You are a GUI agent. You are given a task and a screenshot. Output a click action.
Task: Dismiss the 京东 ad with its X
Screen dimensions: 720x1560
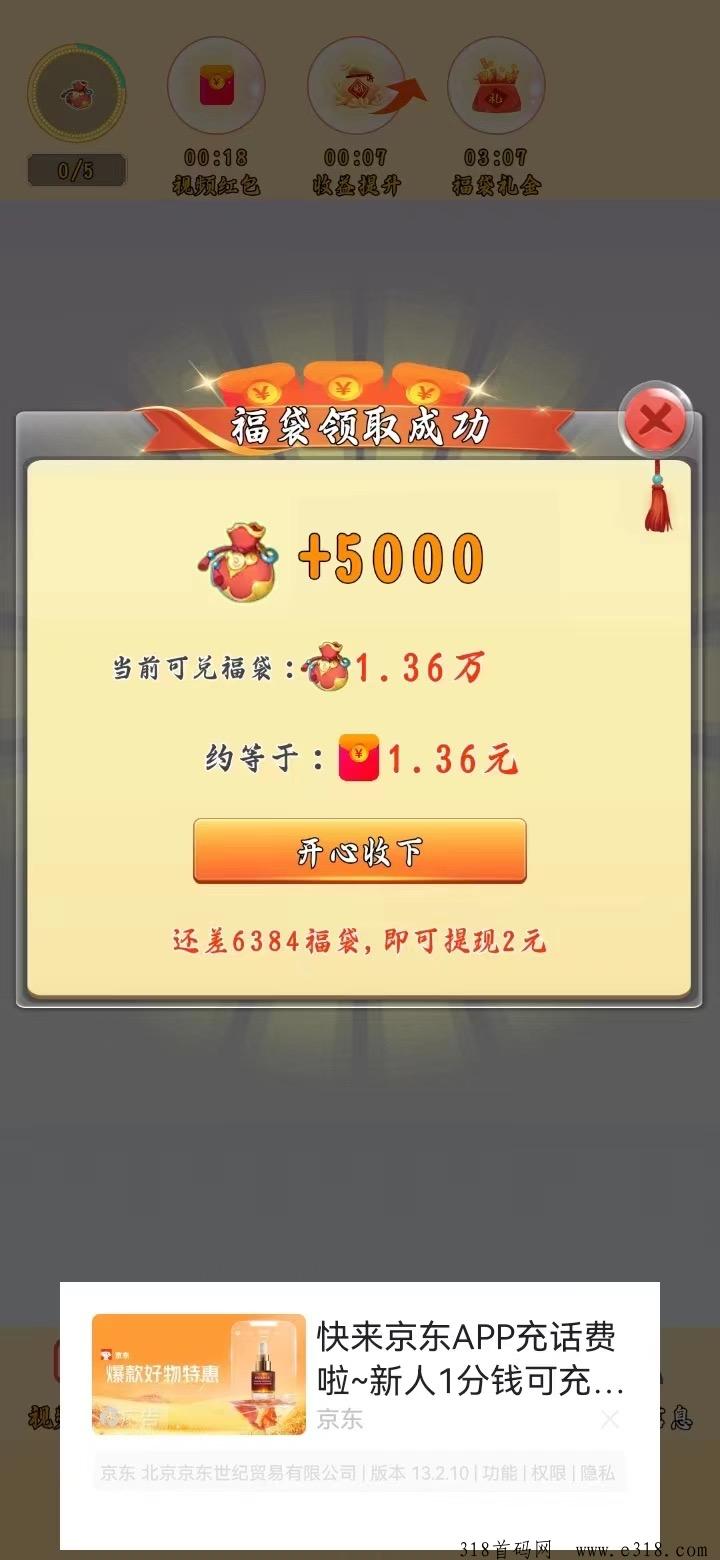pyautogui.click(x=610, y=1418)
